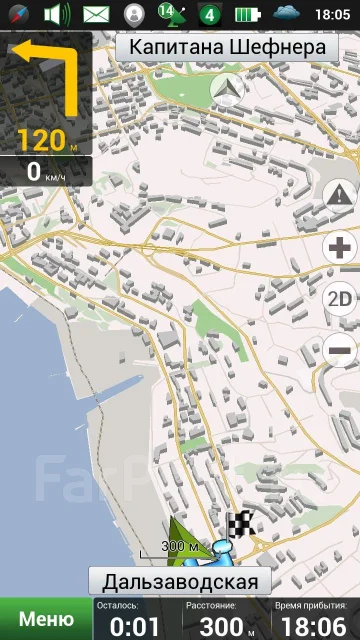Open the friends pin icon
The image size is (360, 640).
(x=134, y=16)
